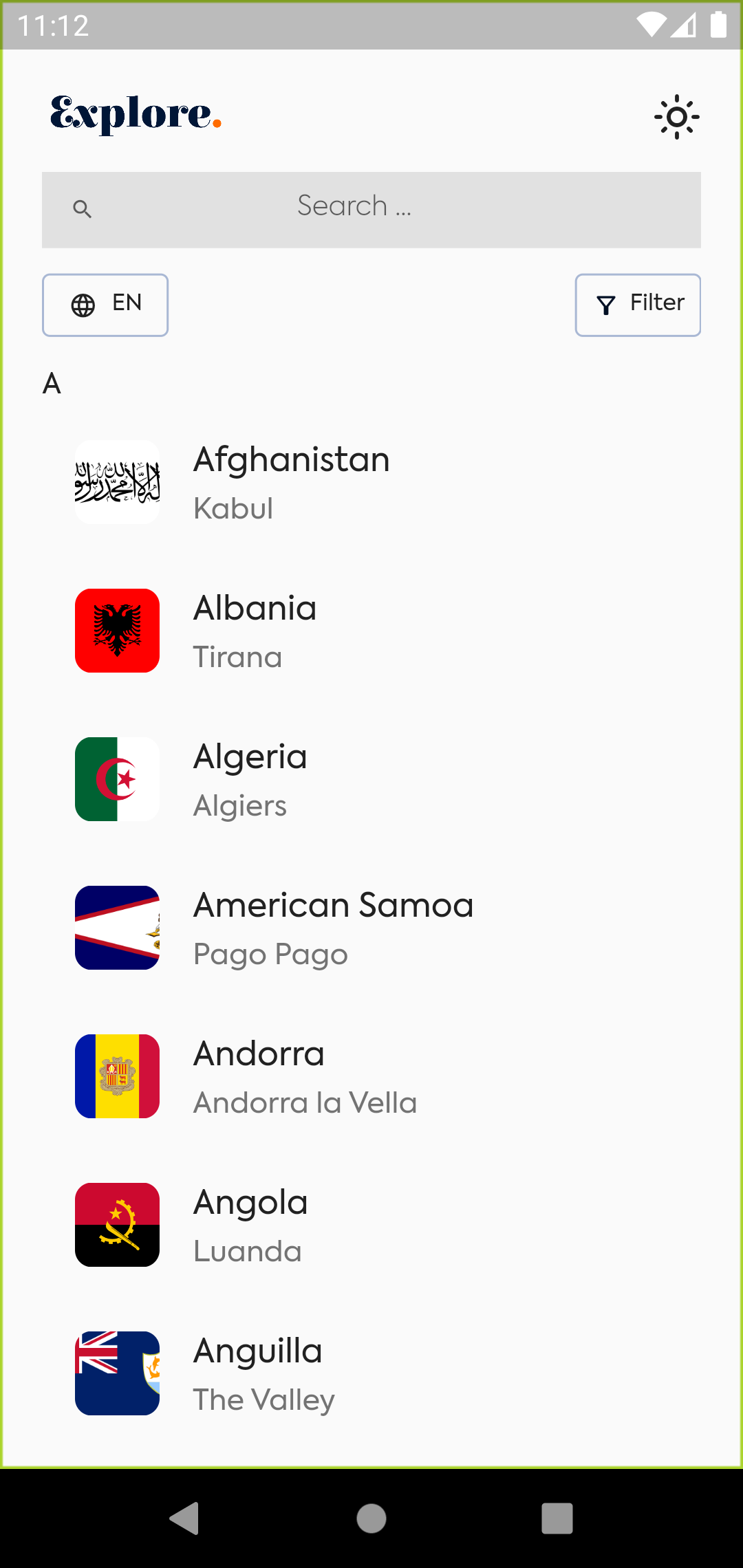Viewport: 743px width, 1568px height.
Task: Tap the Anguilla flag icon
Action: click(x=116, y=1373)
